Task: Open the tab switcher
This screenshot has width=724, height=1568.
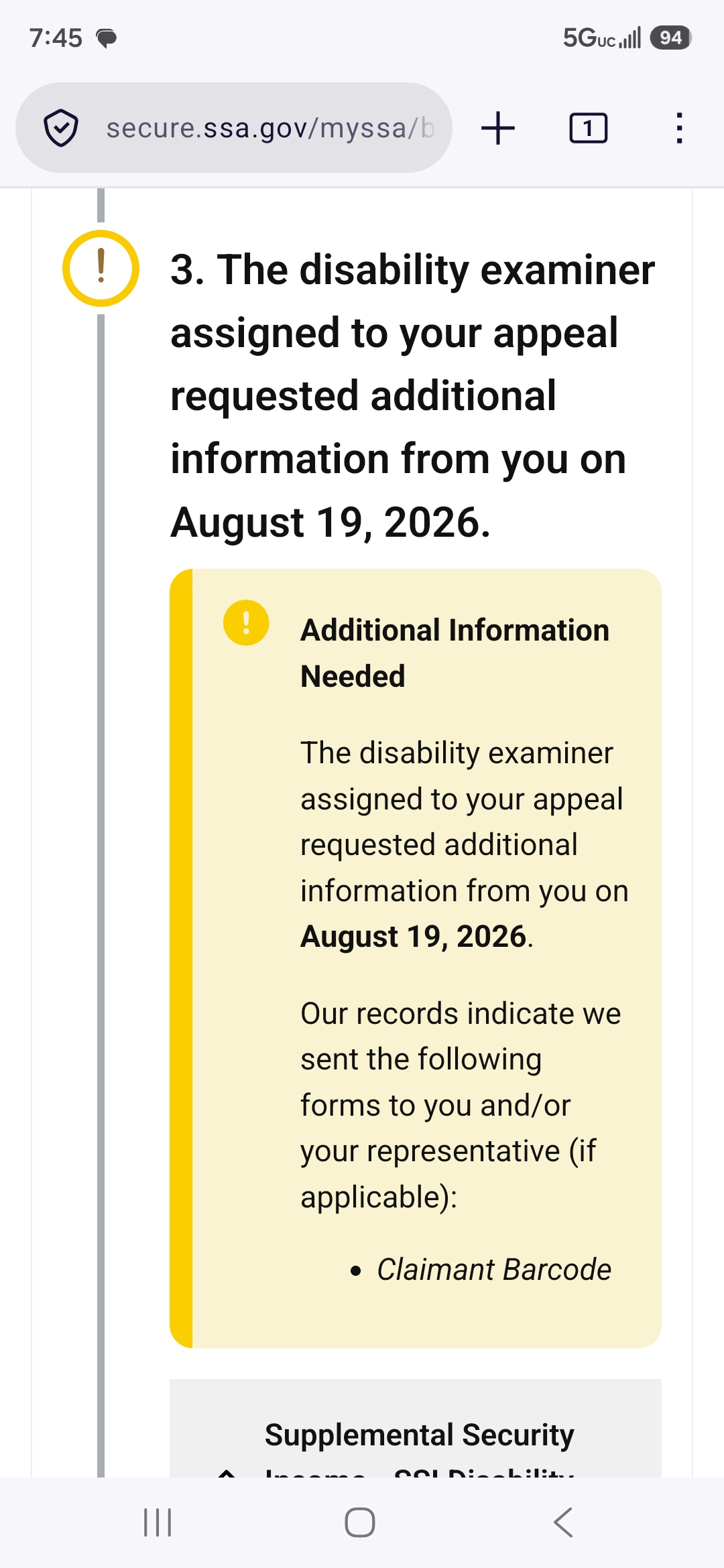Action: (588, 128)
